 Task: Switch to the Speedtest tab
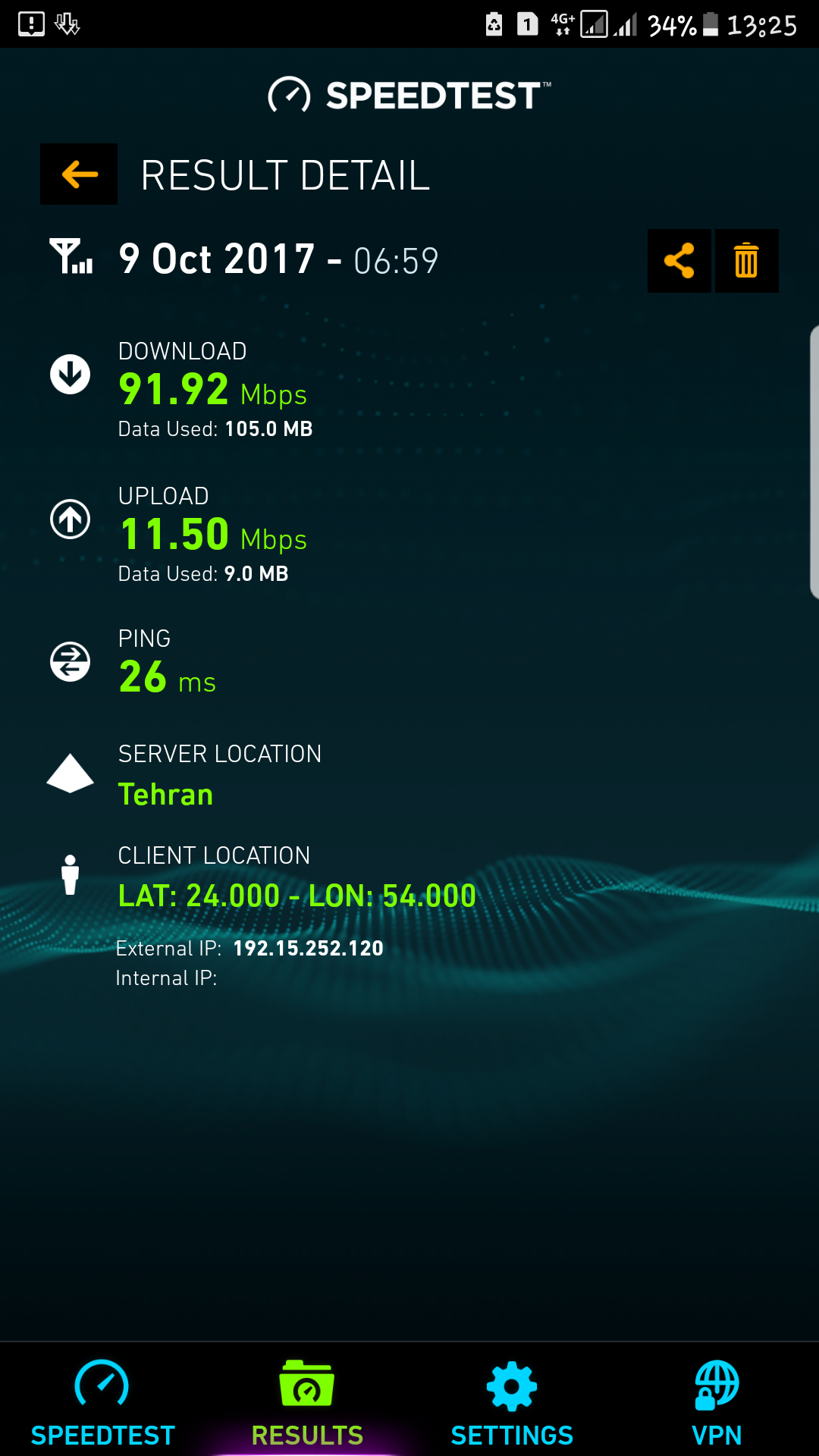click(x=102, y=1401)
